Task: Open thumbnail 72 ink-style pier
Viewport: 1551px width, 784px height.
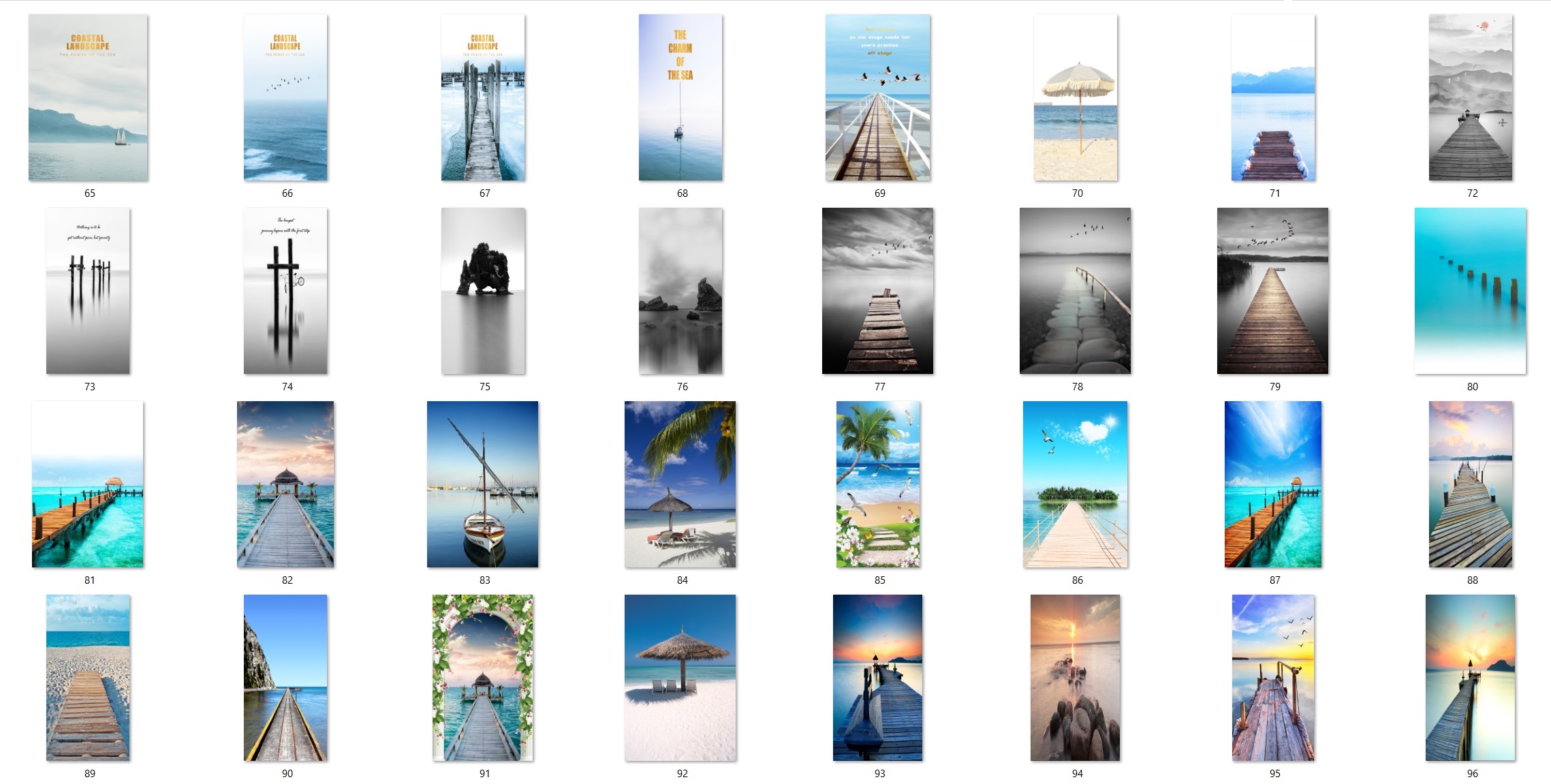Action: (x=1470, y=97)
